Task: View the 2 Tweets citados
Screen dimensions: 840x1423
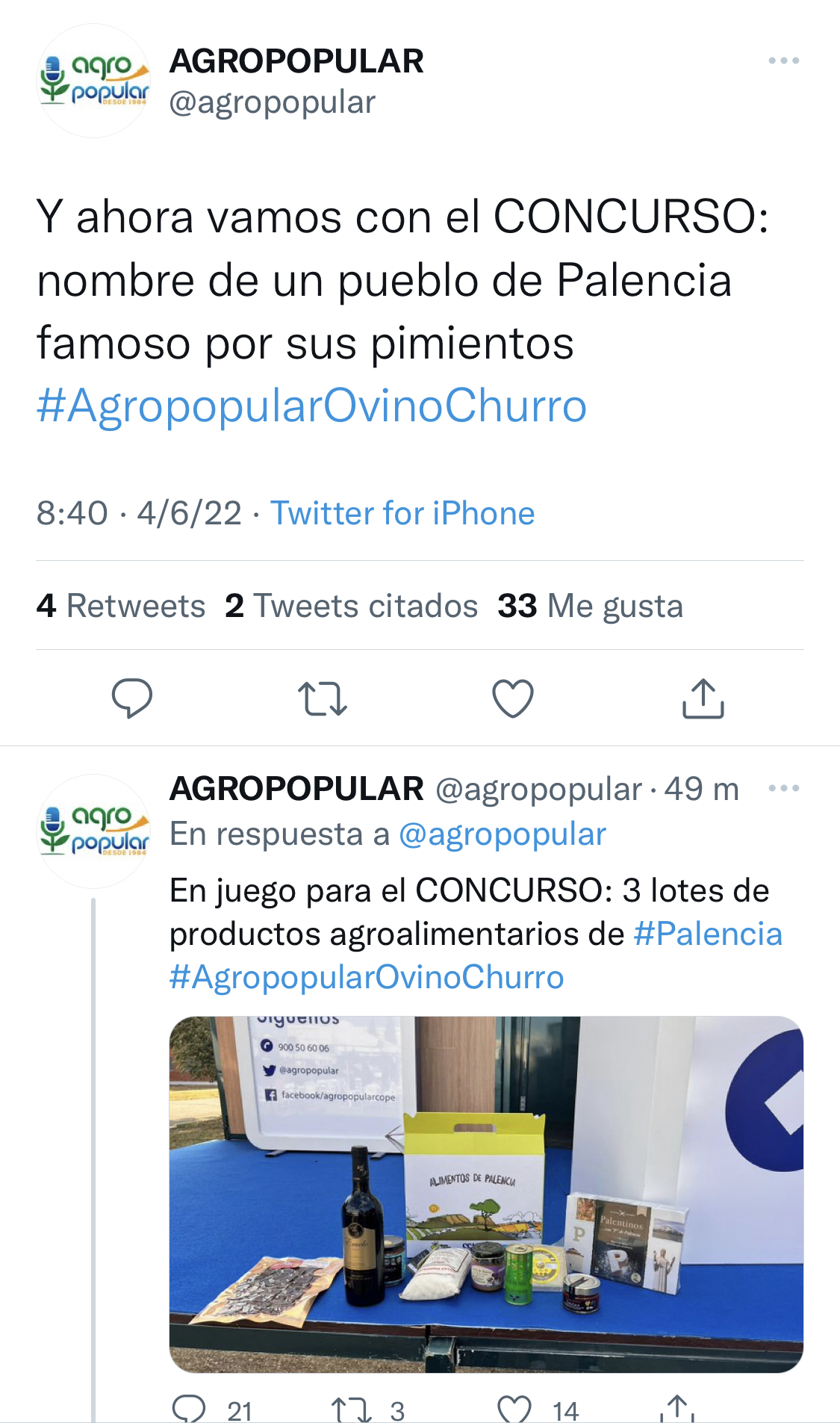Action: (x=351, y=606)
